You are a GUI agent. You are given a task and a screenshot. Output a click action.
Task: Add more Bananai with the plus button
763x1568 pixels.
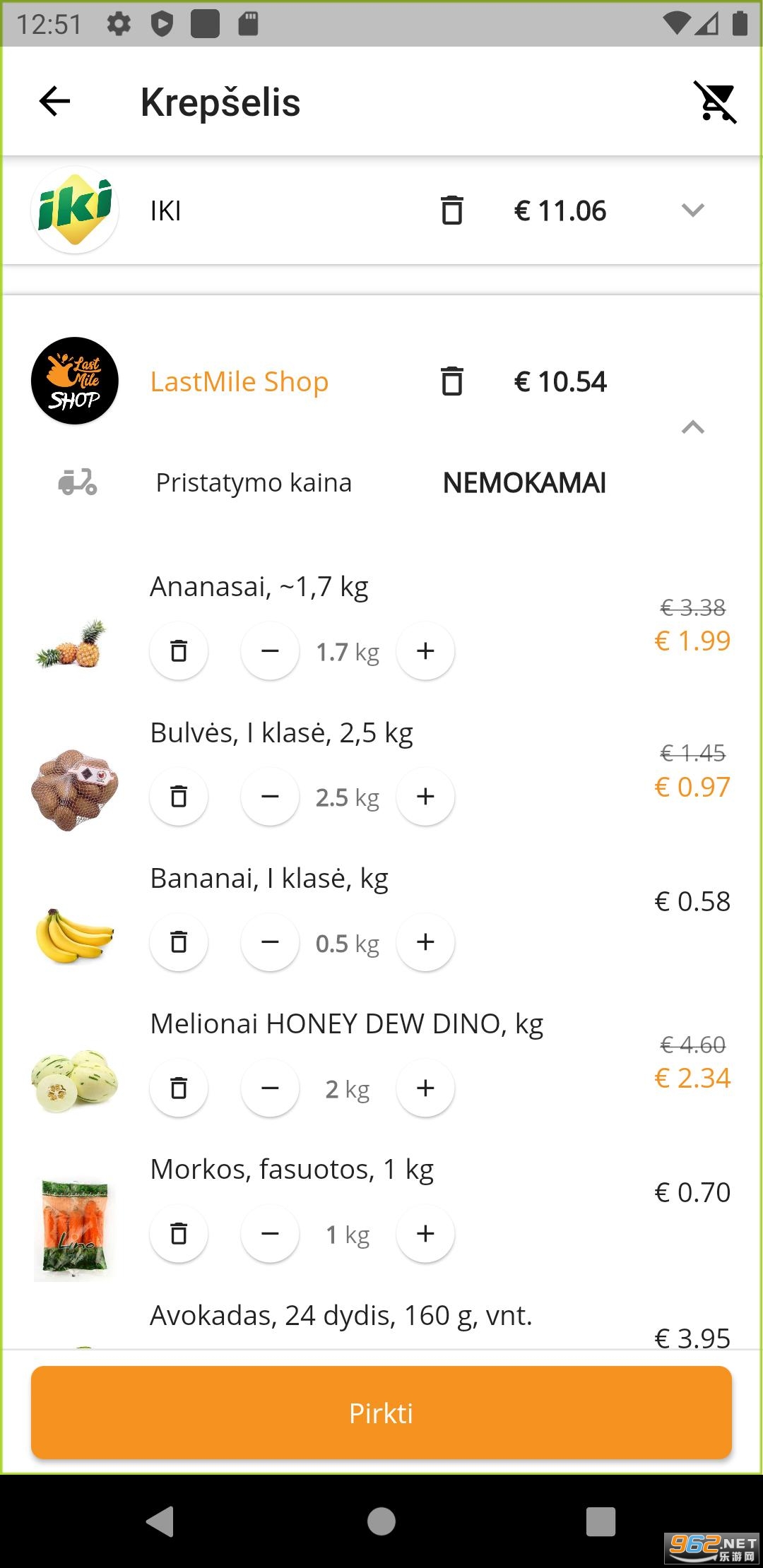[425, 942]
